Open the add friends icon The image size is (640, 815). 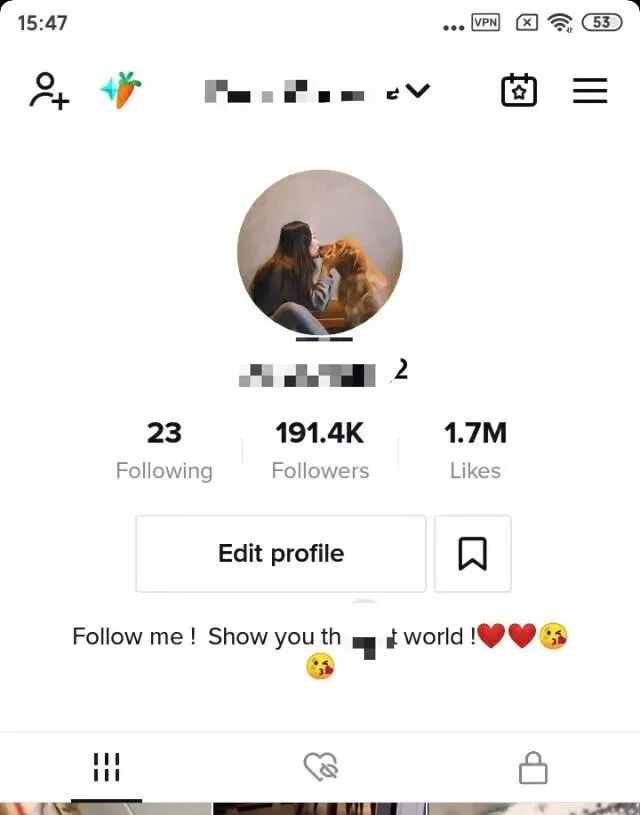(49, 90)
